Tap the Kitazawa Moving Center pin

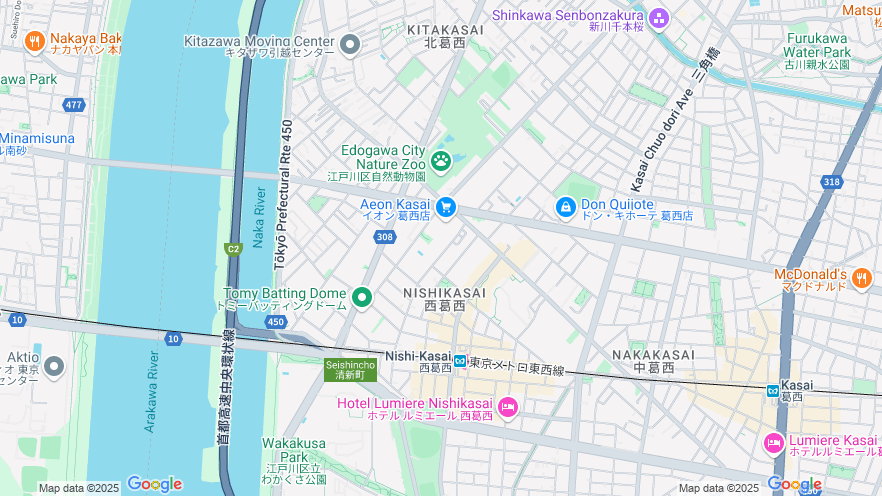[350, 44]
